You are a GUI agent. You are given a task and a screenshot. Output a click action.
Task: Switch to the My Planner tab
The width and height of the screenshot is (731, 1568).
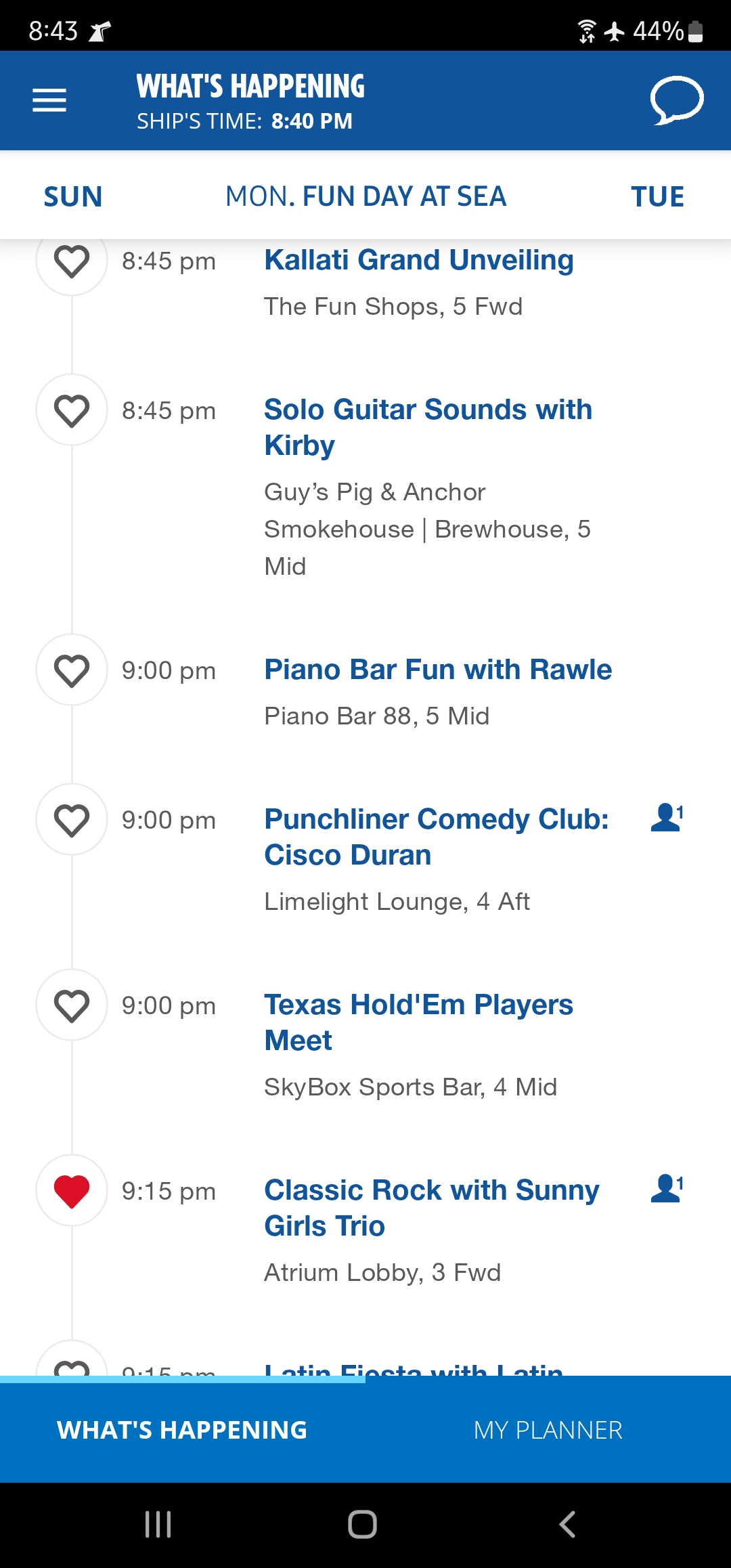click(x=548, y=1430)
